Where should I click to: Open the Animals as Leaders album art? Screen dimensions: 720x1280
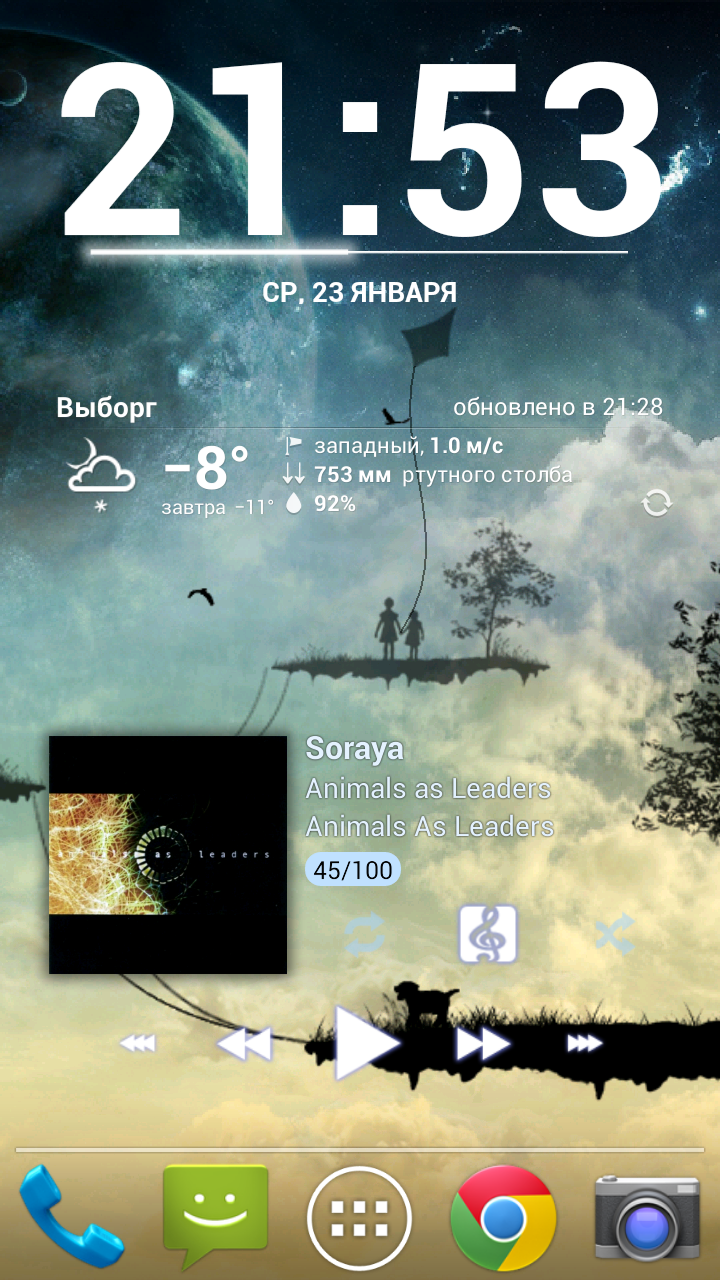168,855
